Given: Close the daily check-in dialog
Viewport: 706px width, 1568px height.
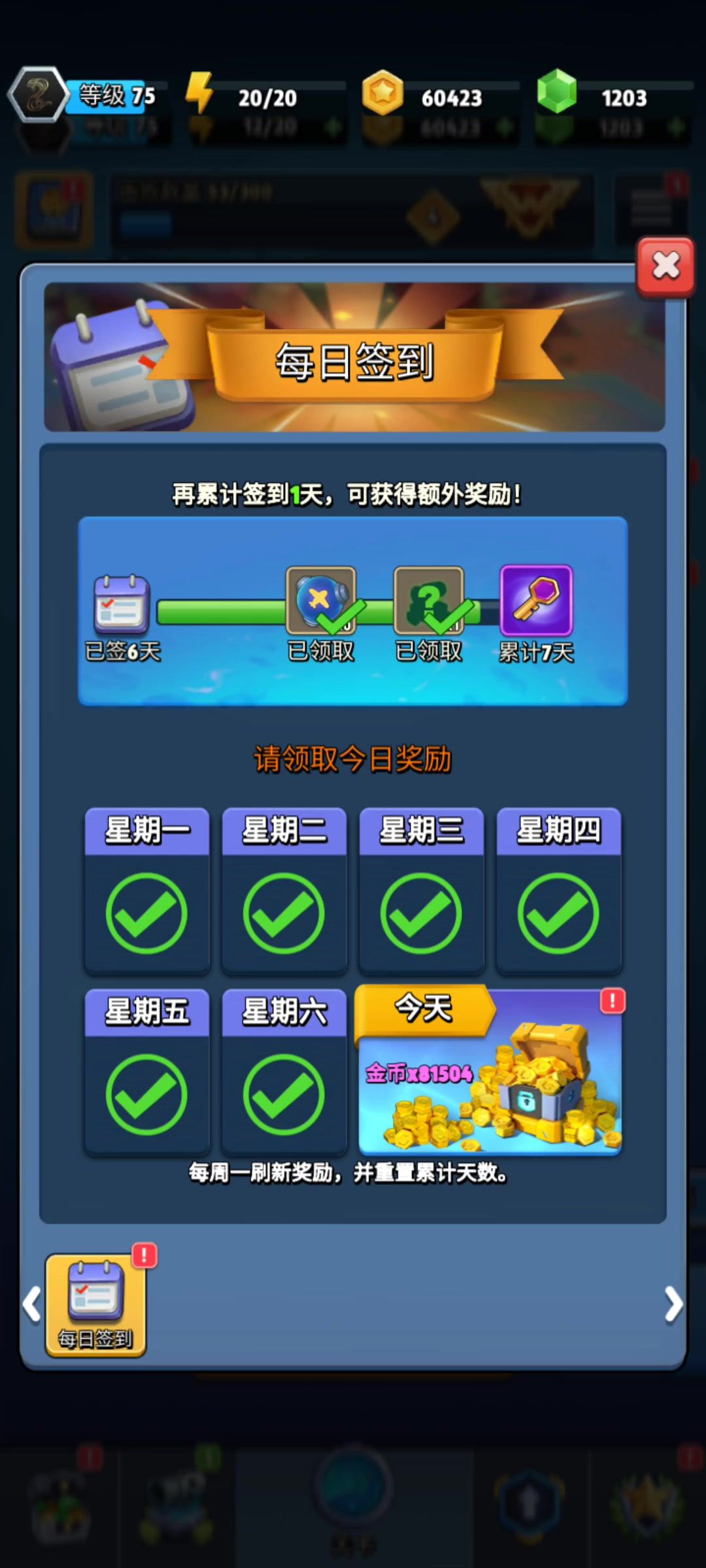Looking at the screenshot, I should click(x=665, y=267).
